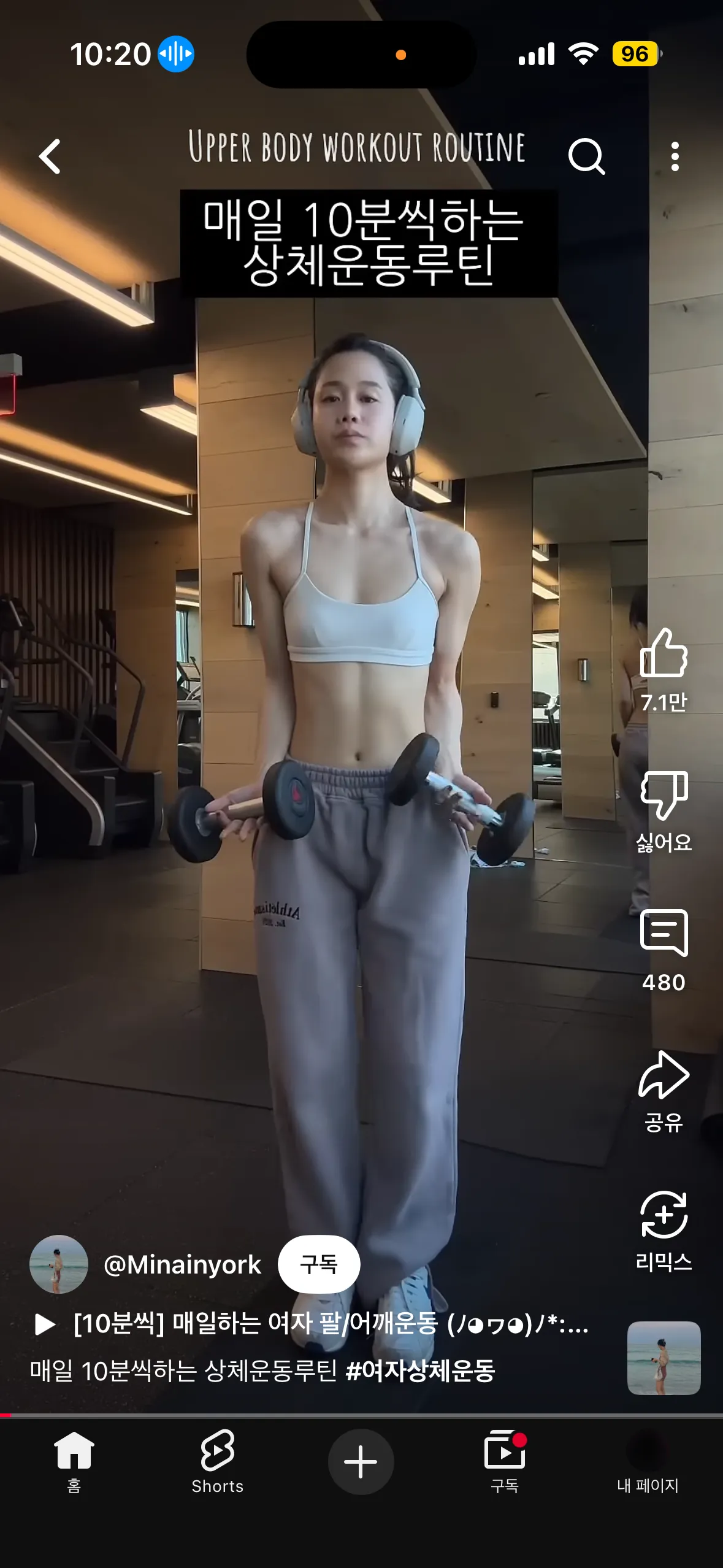Go back with the top-left arrow
The height and width of the screenshot is (1568, 723).
tap(50, 156)
